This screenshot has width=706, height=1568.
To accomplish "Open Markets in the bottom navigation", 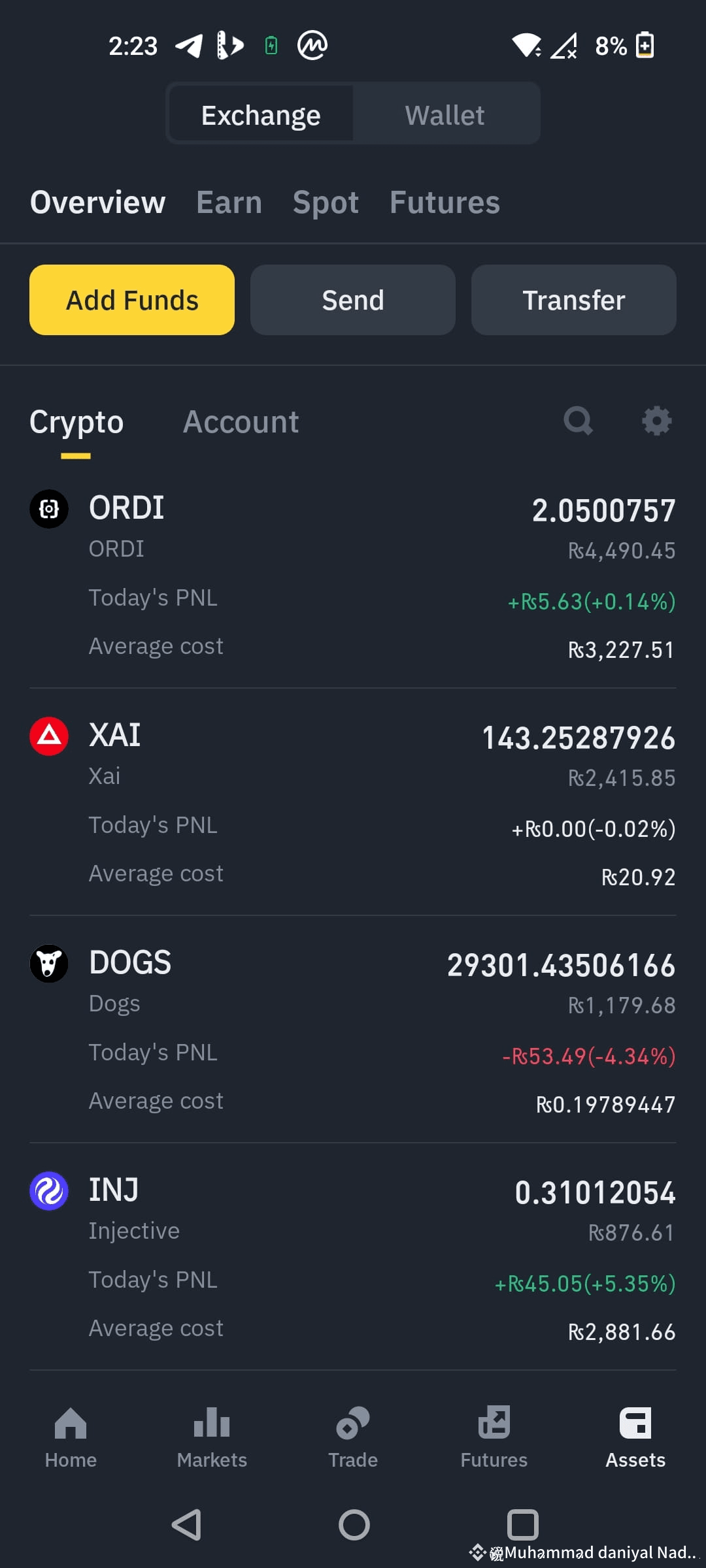I will [212, 1437].
